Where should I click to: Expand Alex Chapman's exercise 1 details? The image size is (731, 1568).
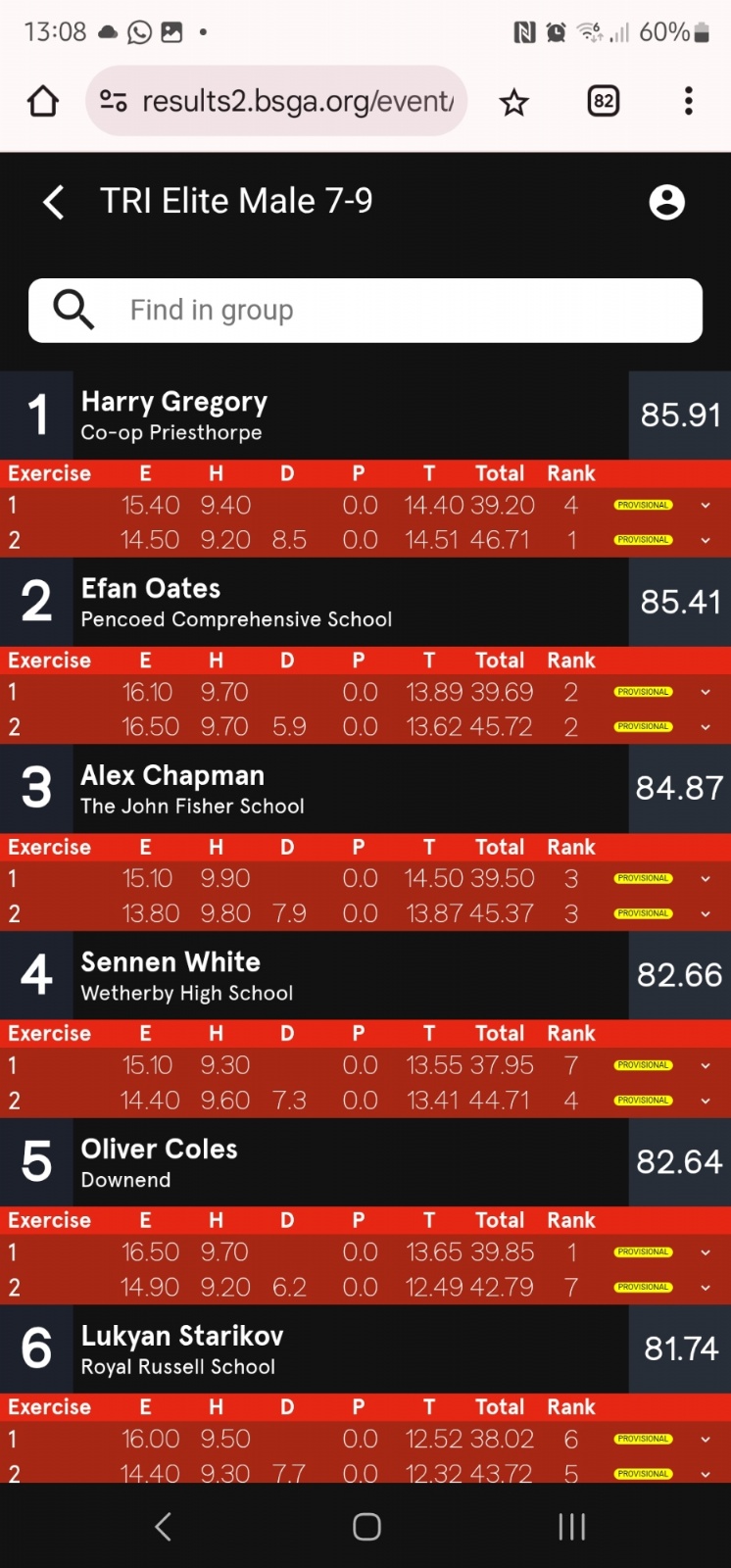706,879
